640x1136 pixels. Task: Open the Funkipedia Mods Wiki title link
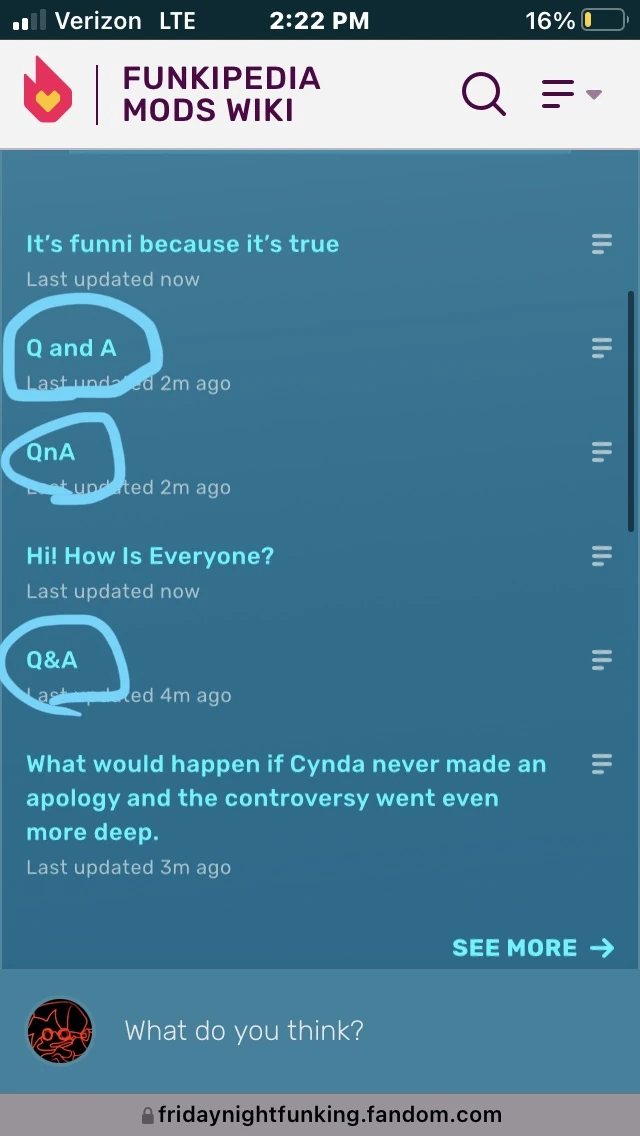(x=221, y=94)
